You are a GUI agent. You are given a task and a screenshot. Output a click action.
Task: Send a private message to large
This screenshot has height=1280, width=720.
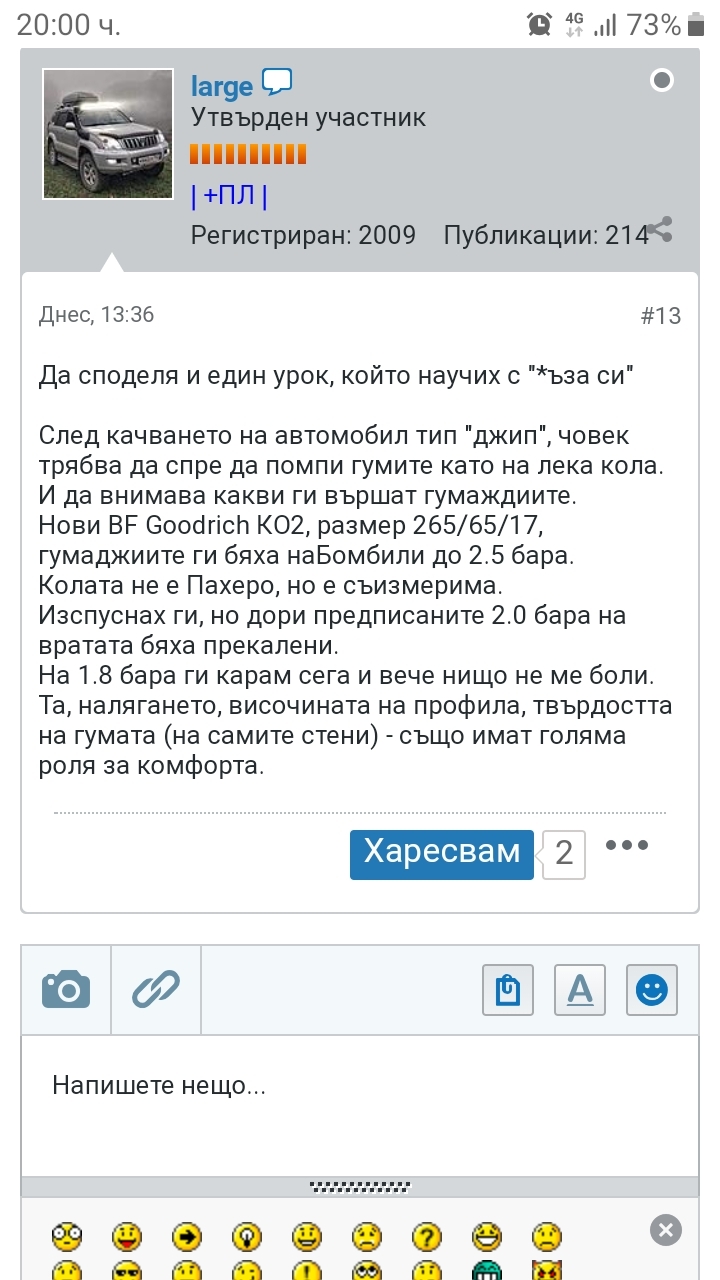coord(277,82)
